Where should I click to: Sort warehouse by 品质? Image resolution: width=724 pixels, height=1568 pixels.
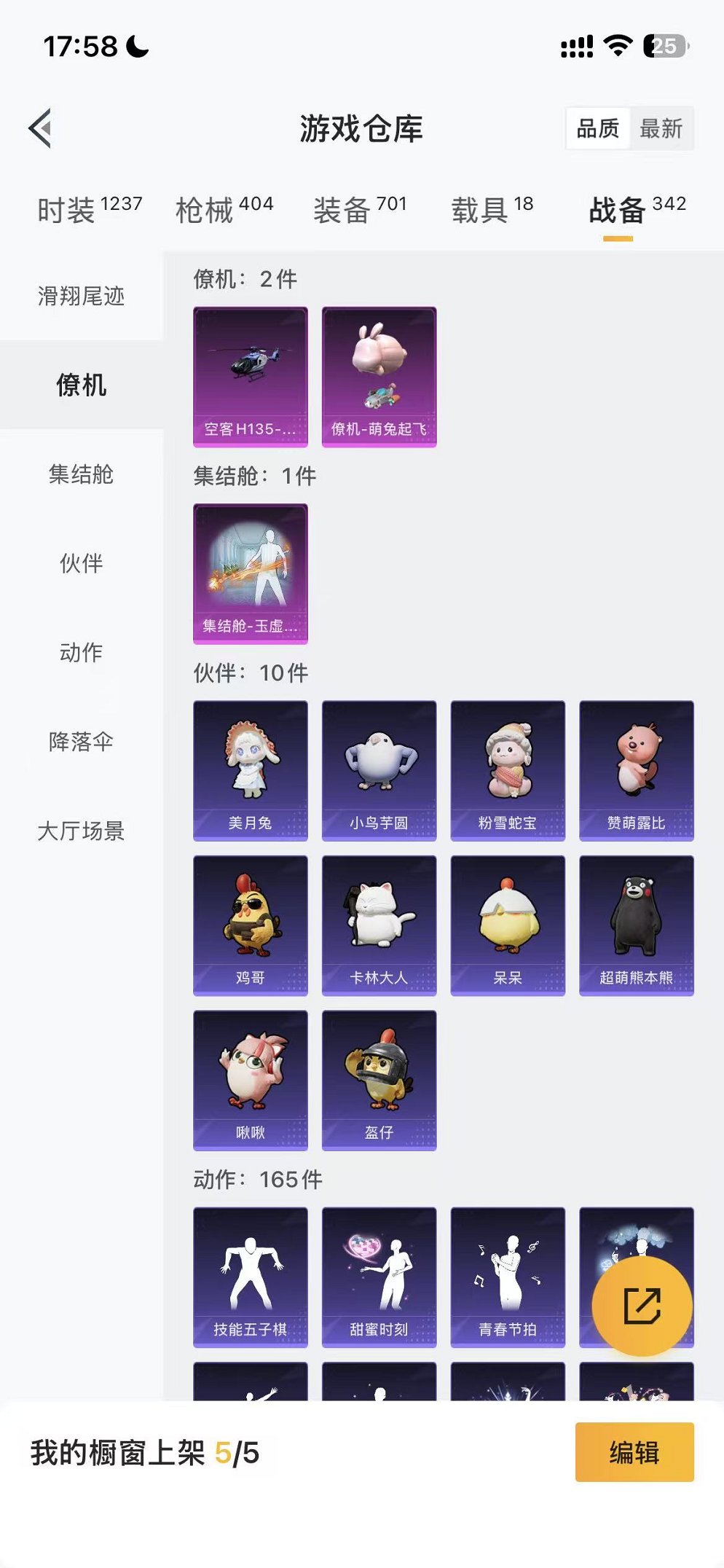click(598, 129)
